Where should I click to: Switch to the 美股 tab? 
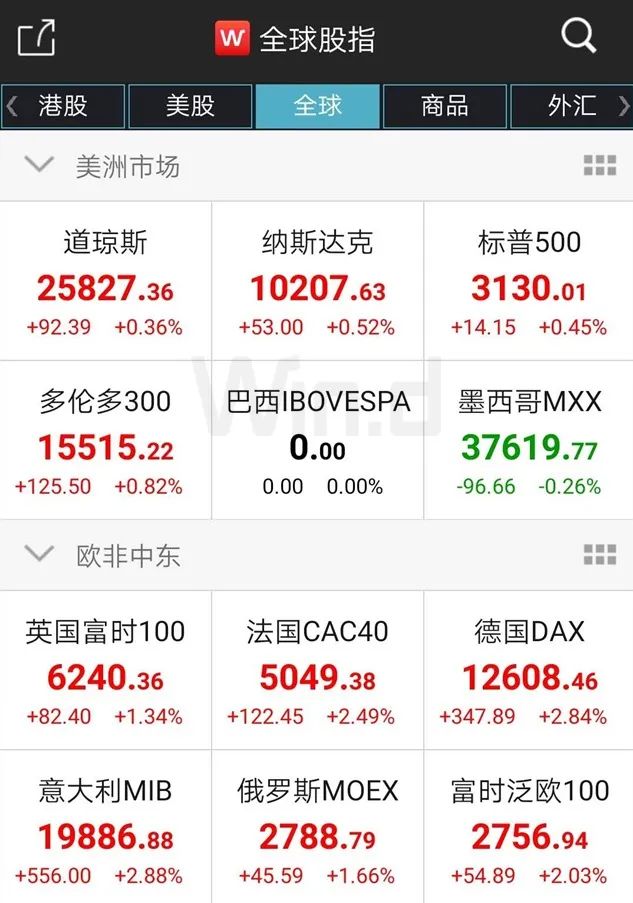190,105
